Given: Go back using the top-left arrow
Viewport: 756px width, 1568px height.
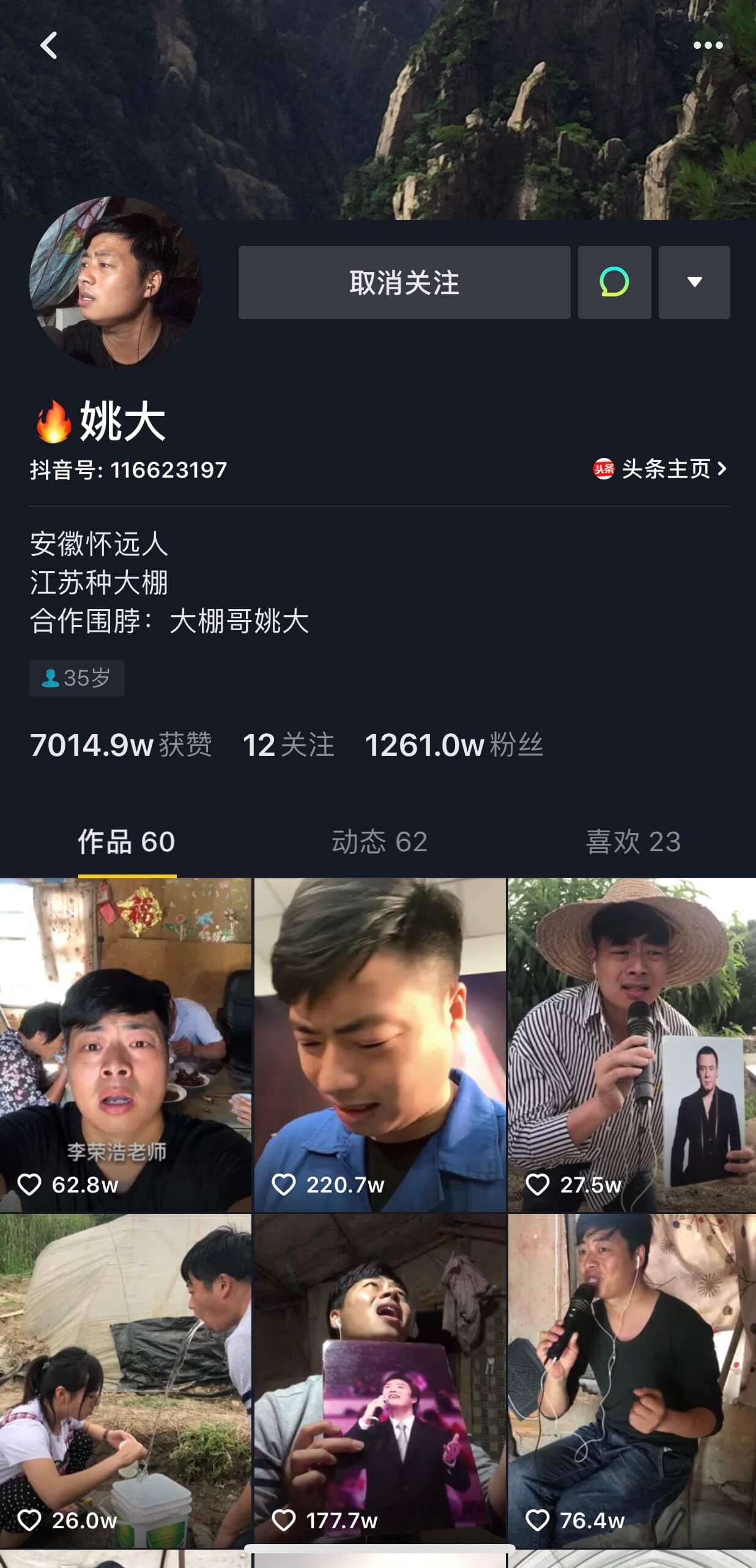Looking at the screenshot, I should point(49,46).
